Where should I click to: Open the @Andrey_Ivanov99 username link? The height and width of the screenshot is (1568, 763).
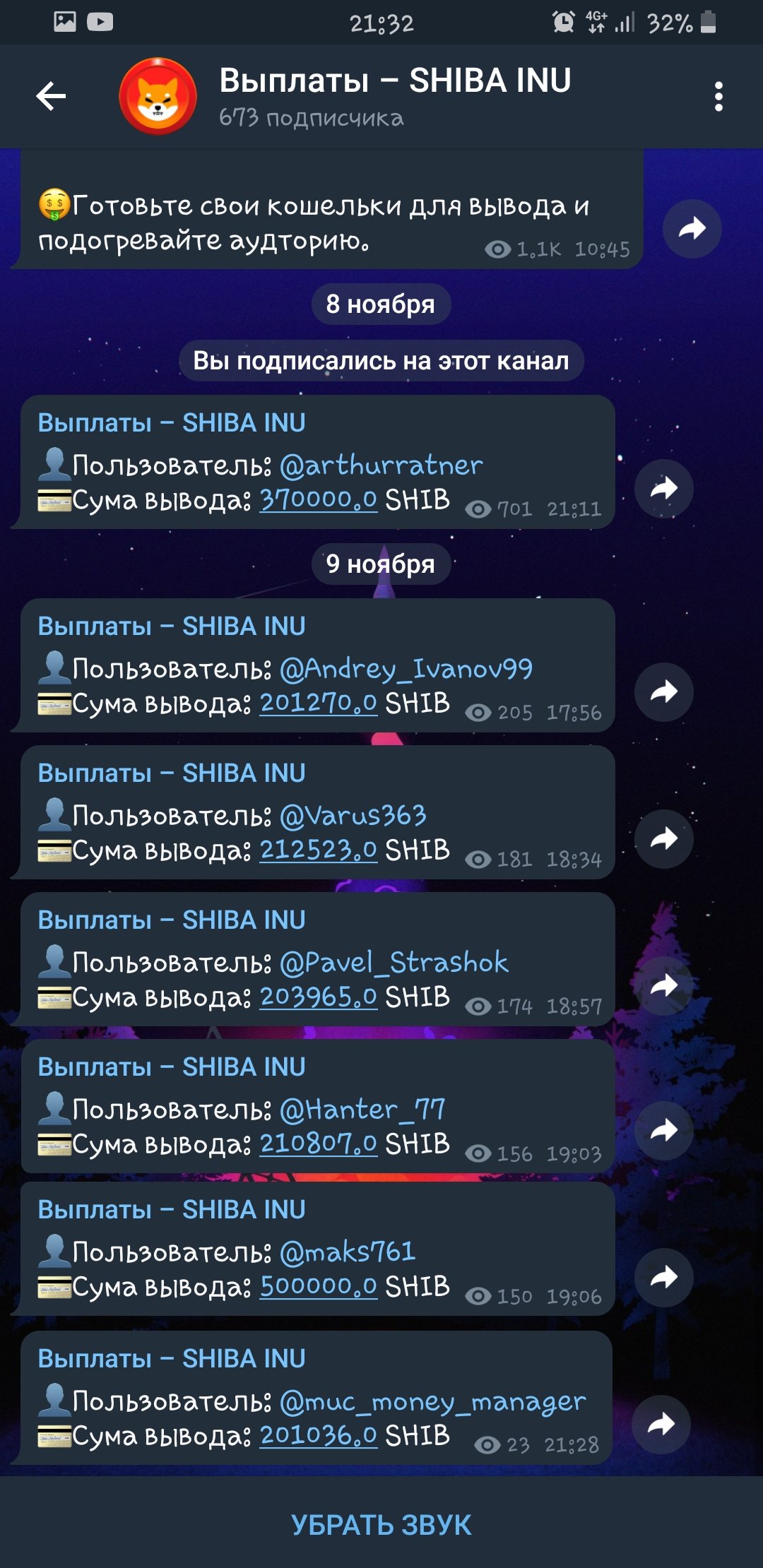point(406,669)
